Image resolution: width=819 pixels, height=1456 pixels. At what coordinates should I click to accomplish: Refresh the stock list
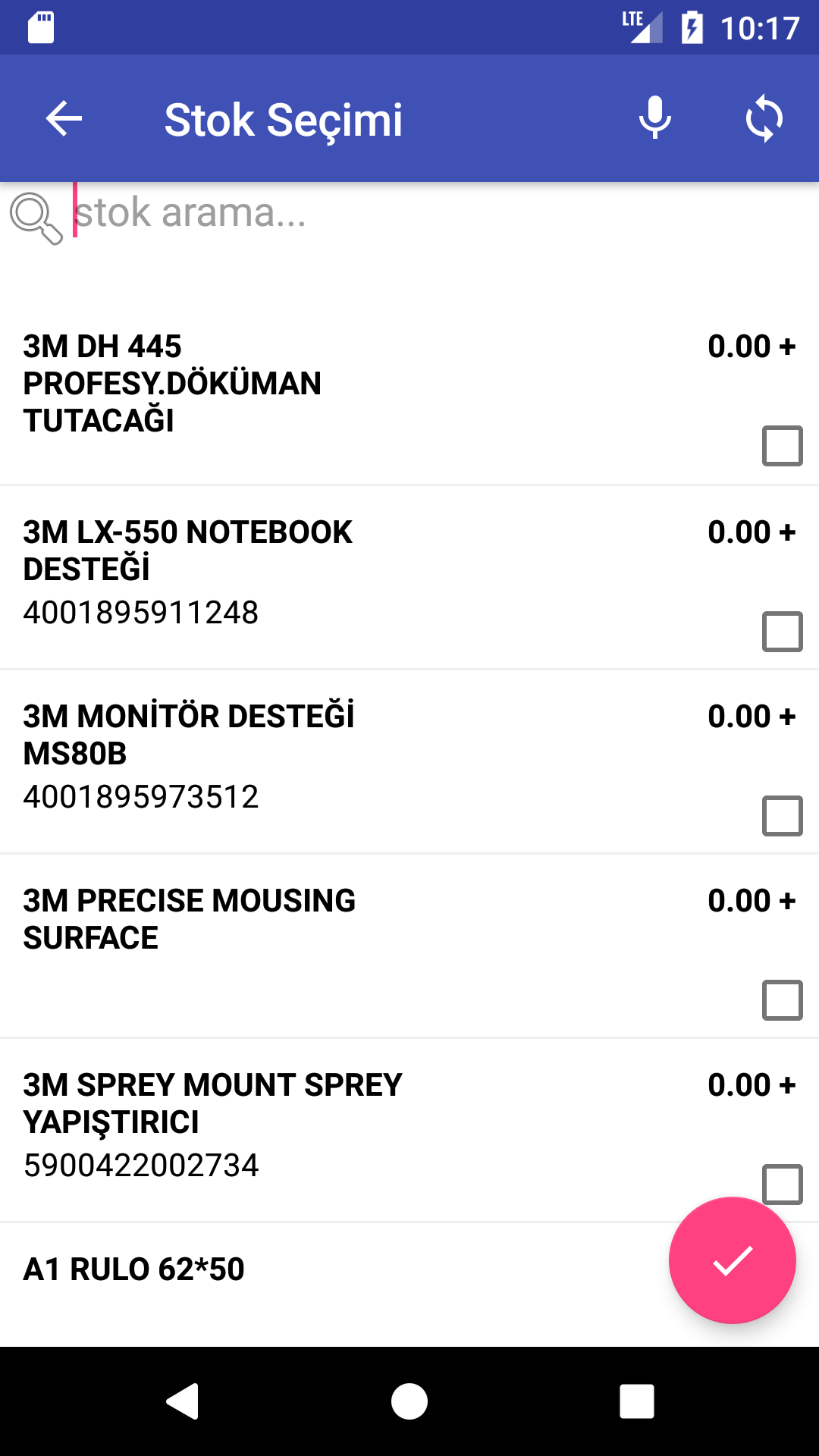[x=764, y=119]
